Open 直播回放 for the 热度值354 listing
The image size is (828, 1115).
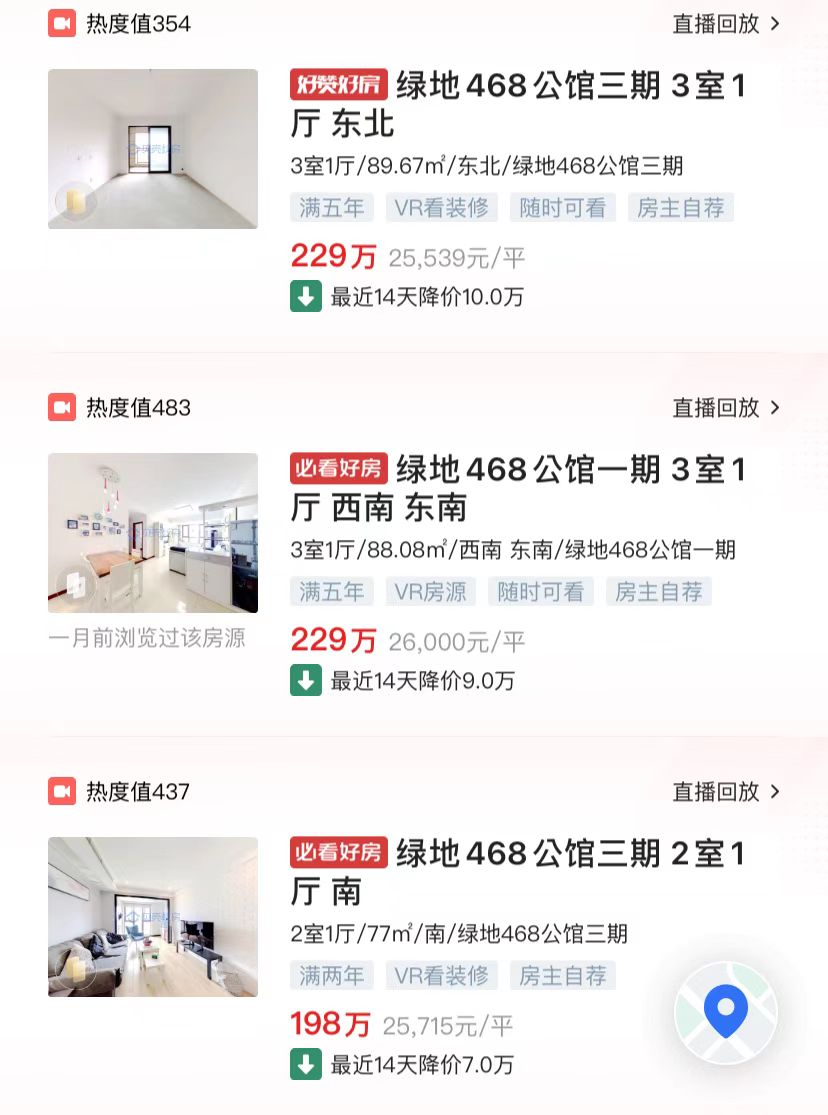725,24
